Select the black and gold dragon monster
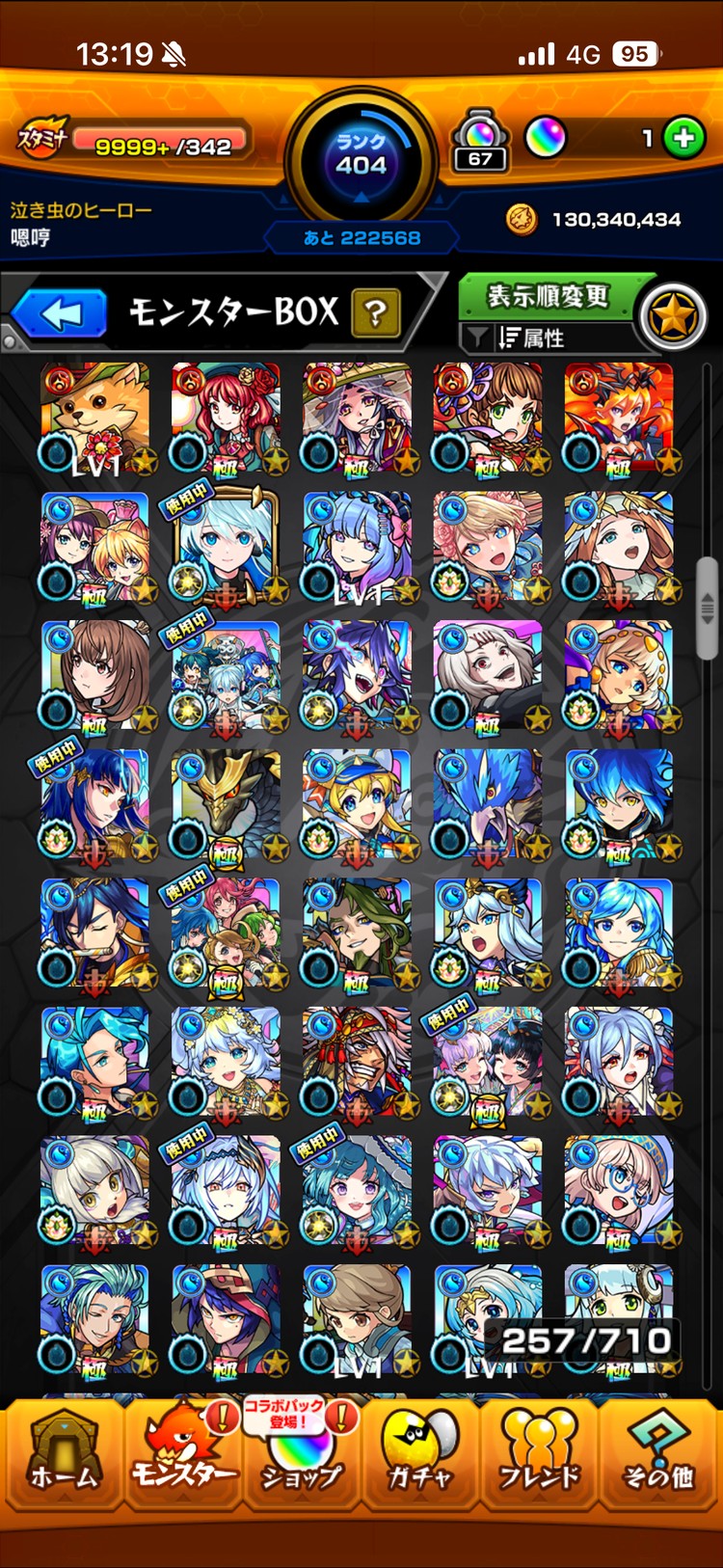Screen dimensions: 723x1568 227,804
